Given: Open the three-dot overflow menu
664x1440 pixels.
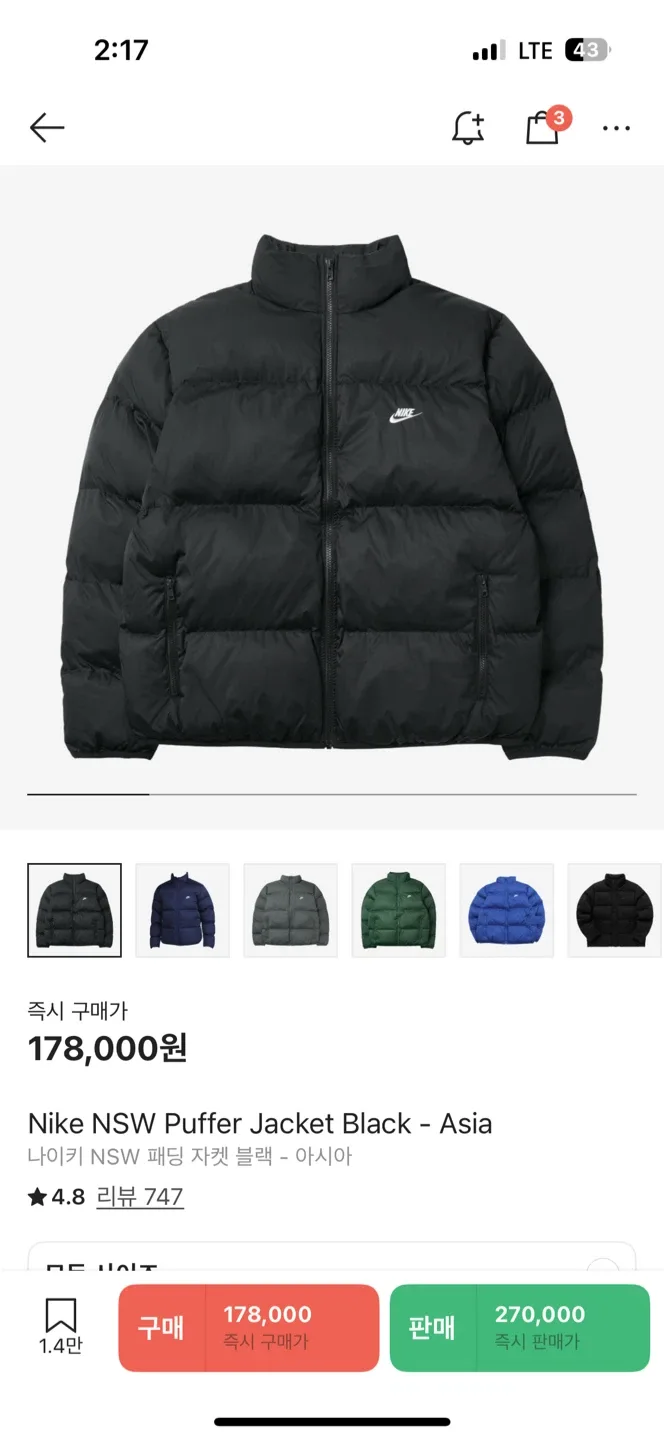Looking at the screenshot, I should (x=616, y=128).
